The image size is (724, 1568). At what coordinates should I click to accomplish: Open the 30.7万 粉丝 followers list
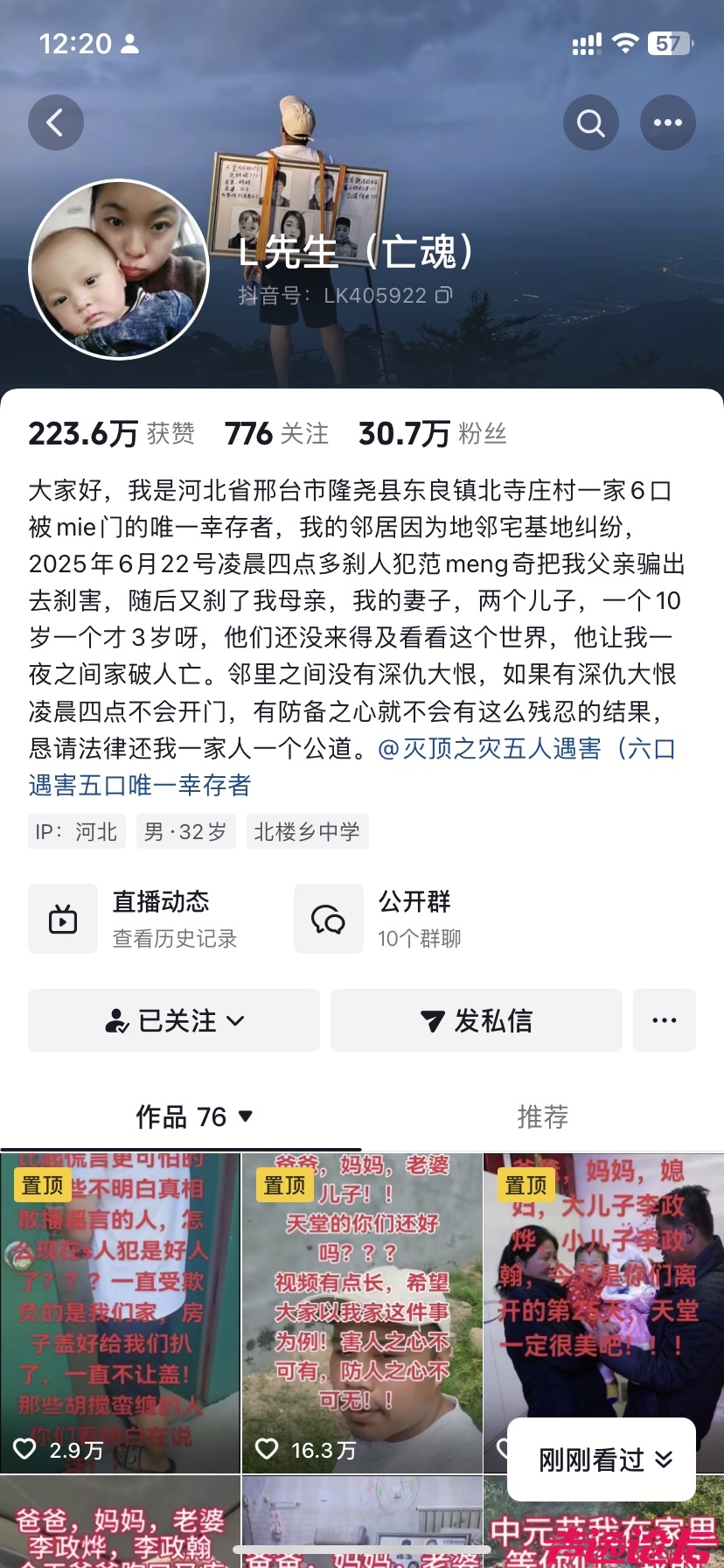pyautogui.click(x=432, y=433)
